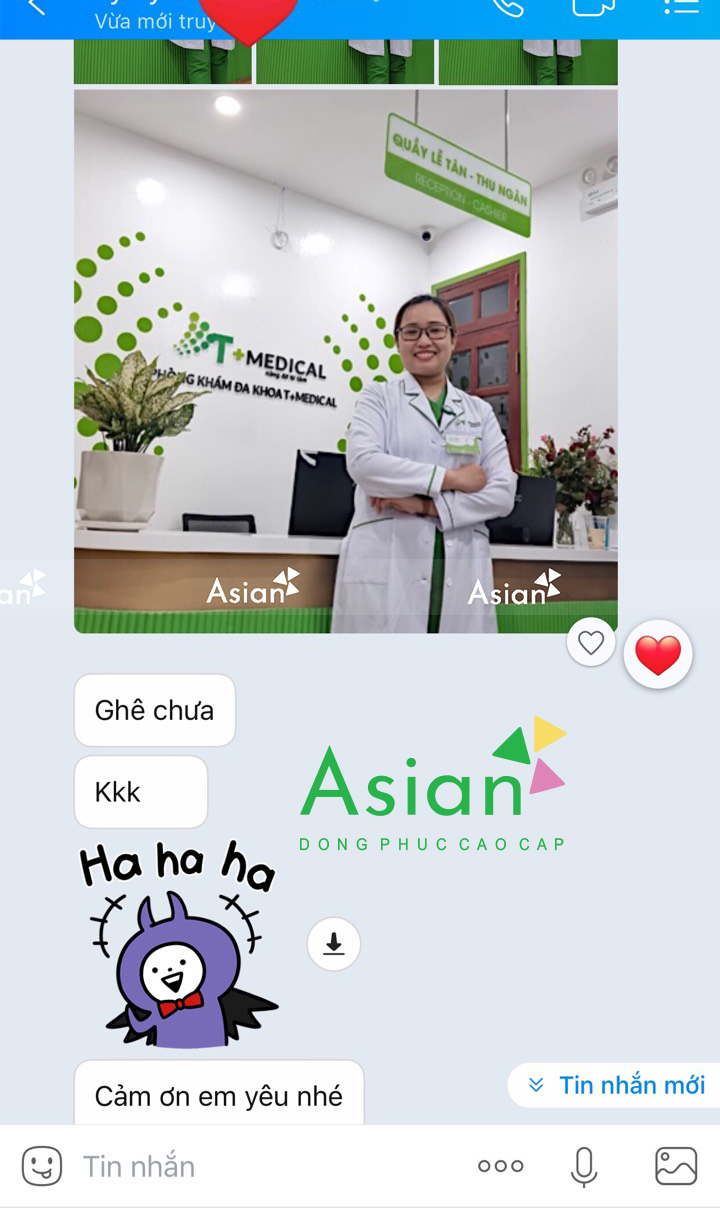Open the T+Medical reception photo

(x=345, y=360)
